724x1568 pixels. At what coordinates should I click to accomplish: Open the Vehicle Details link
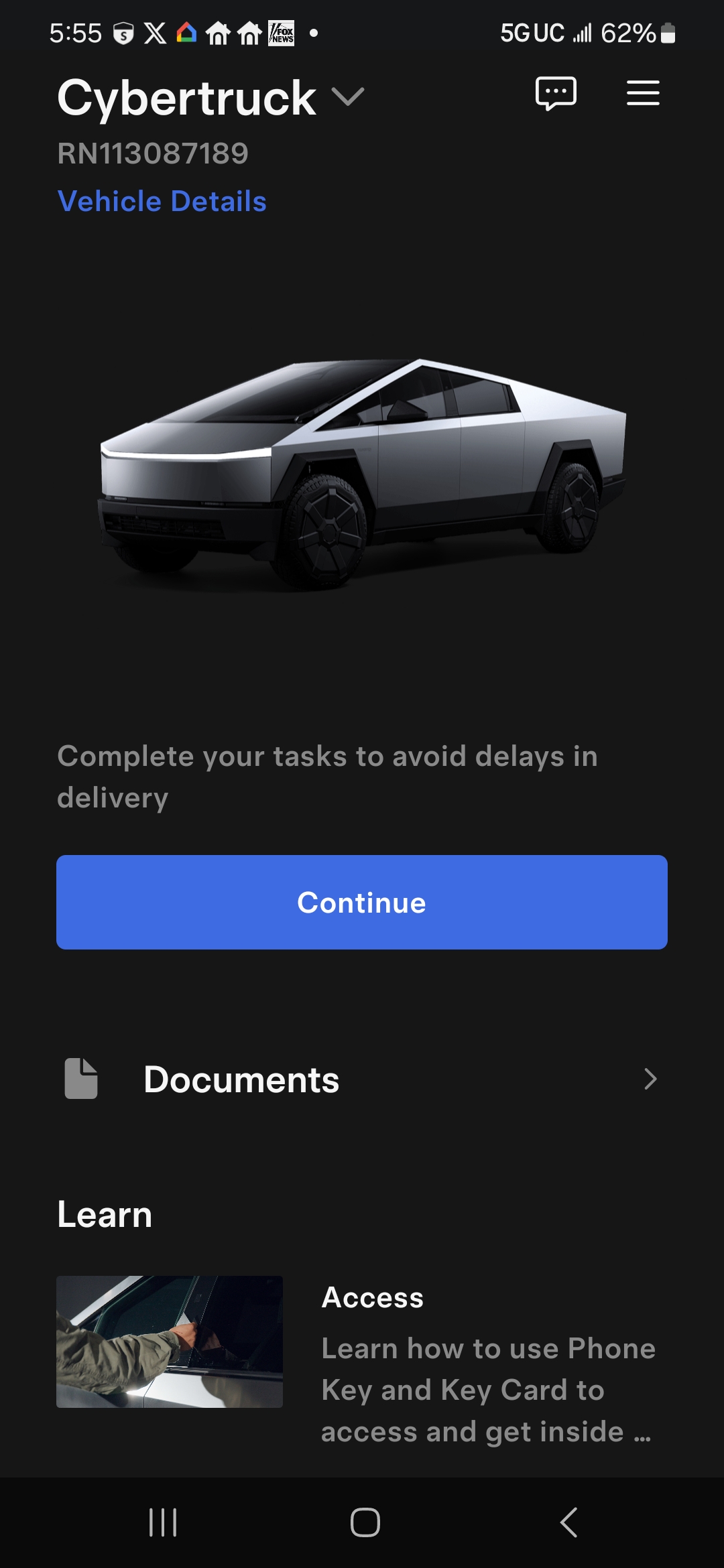[162, 201]
